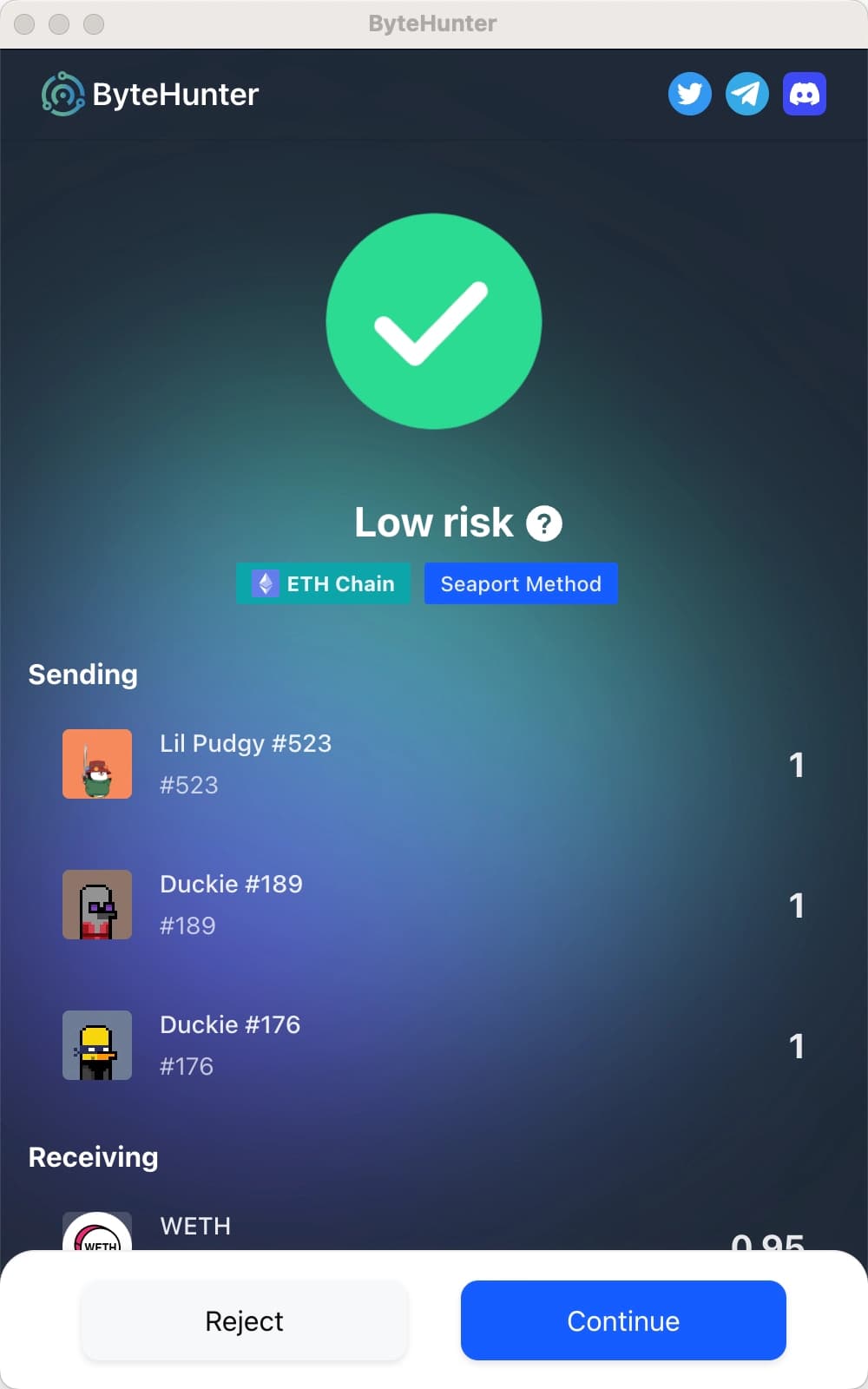Tap the question mark beside Low risk
Screen dimensions: 868x1389
pyautogui.click(x=544, y=523)
